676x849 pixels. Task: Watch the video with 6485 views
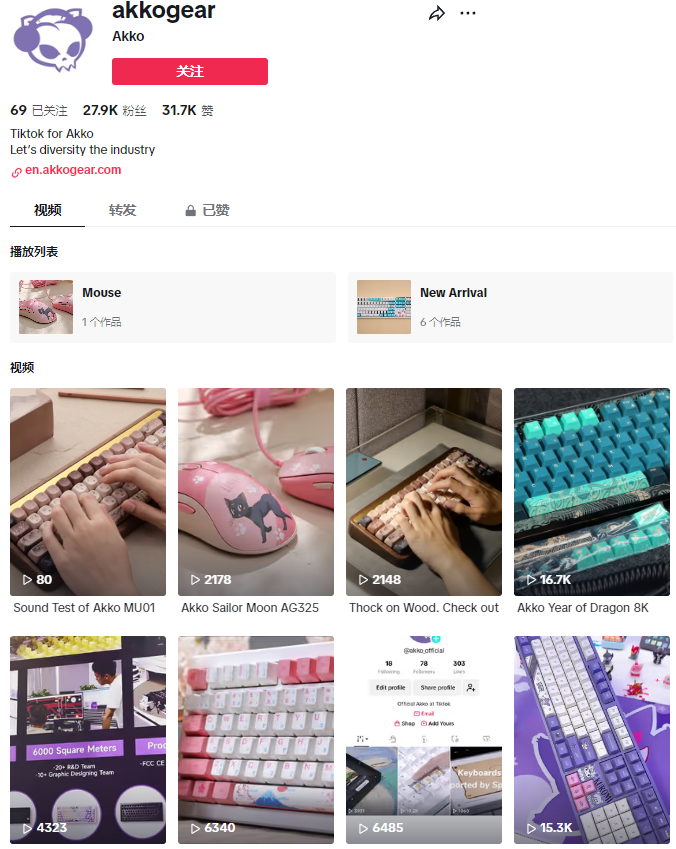[424, 740]
